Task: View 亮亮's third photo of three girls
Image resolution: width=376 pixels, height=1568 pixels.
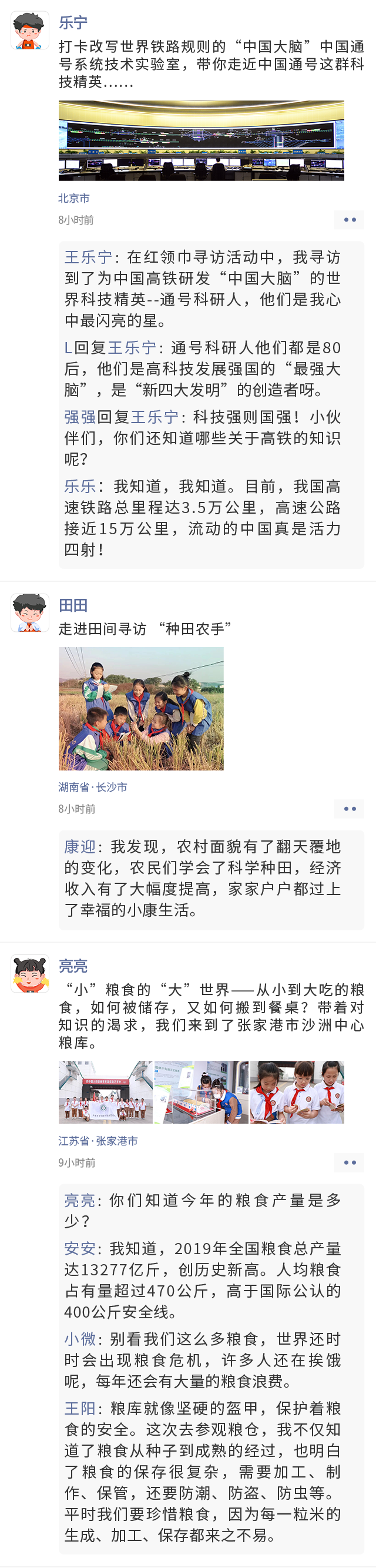Action: coord(297,1092)
